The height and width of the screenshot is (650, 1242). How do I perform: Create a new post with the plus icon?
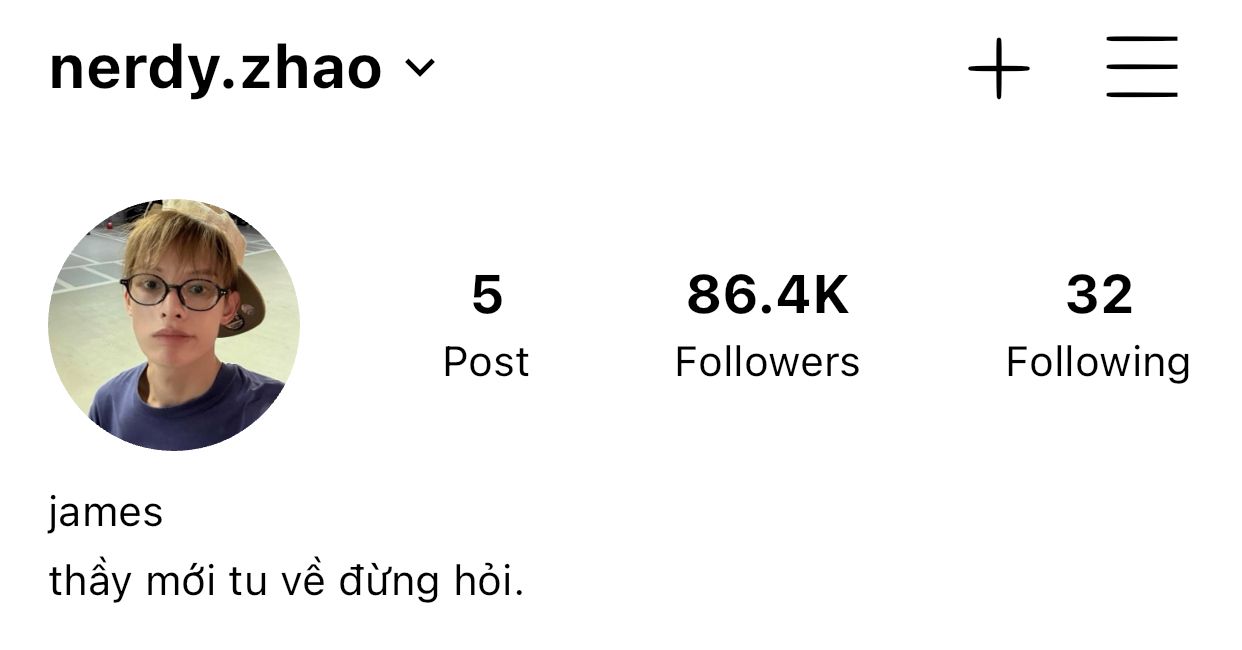[998, 68]
